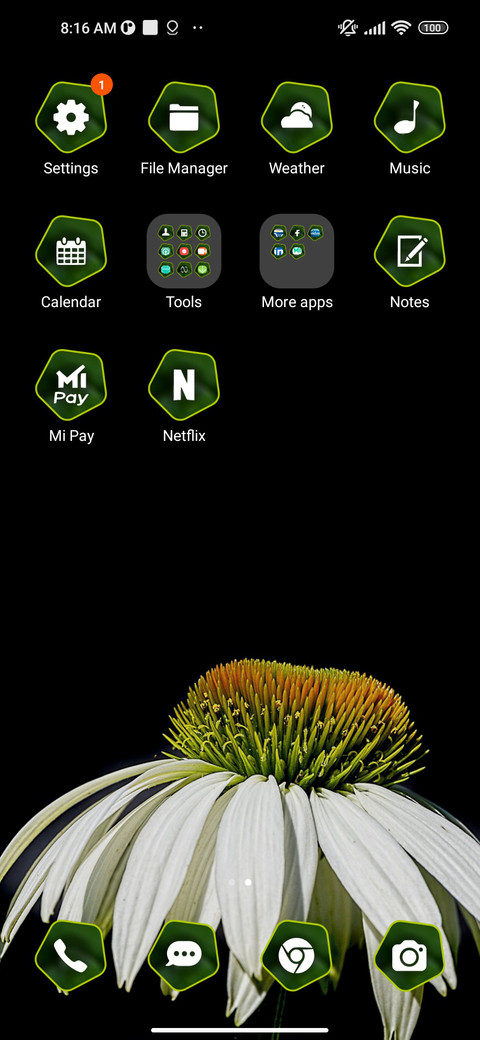Image resolution: width=480 pixels, height=1040 pixels.
Task: Launch the Music app
Action: click(409, 118)
